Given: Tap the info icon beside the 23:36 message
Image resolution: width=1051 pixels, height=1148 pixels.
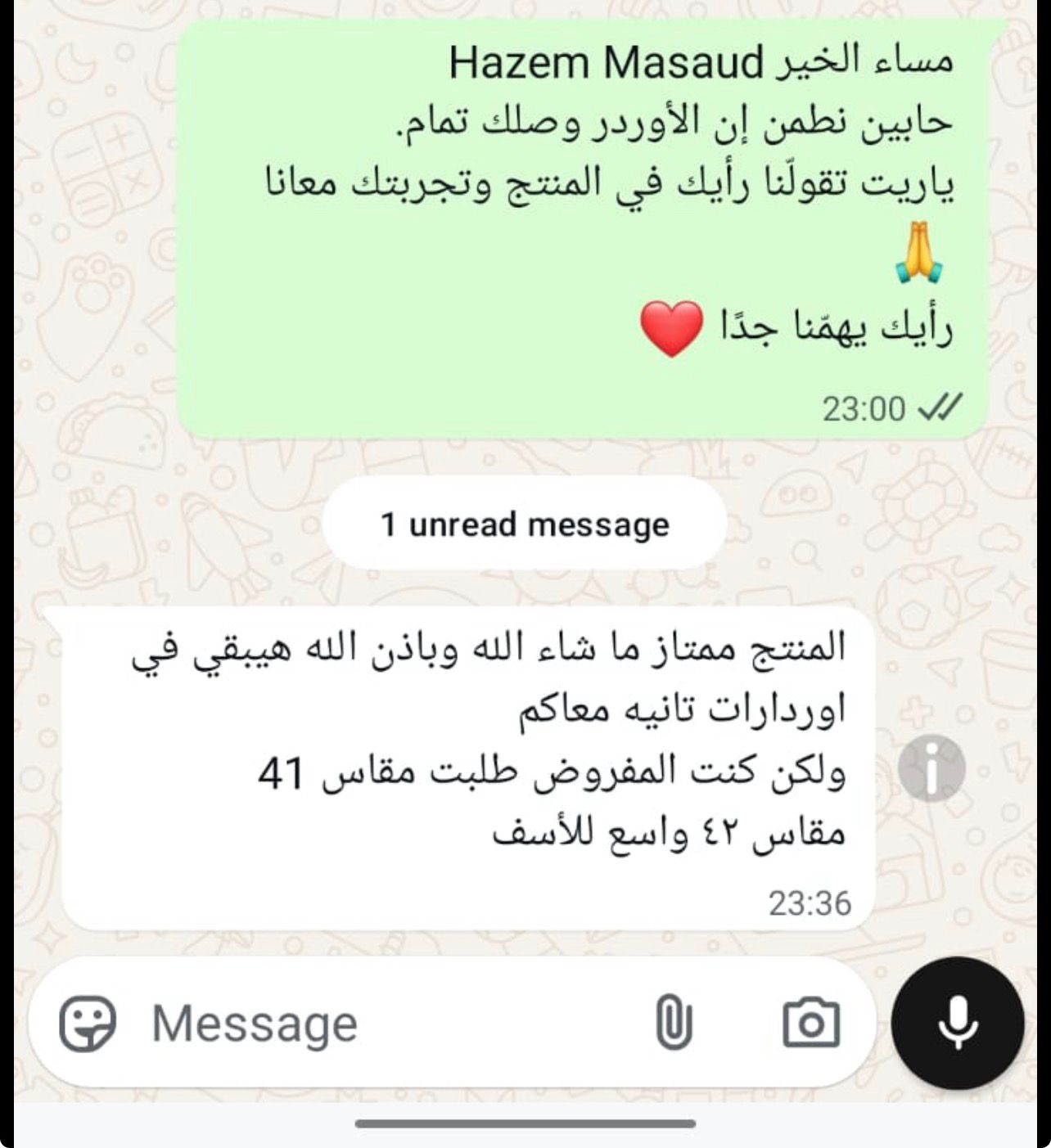Looking at the screenshot, I should click(931, 769).
